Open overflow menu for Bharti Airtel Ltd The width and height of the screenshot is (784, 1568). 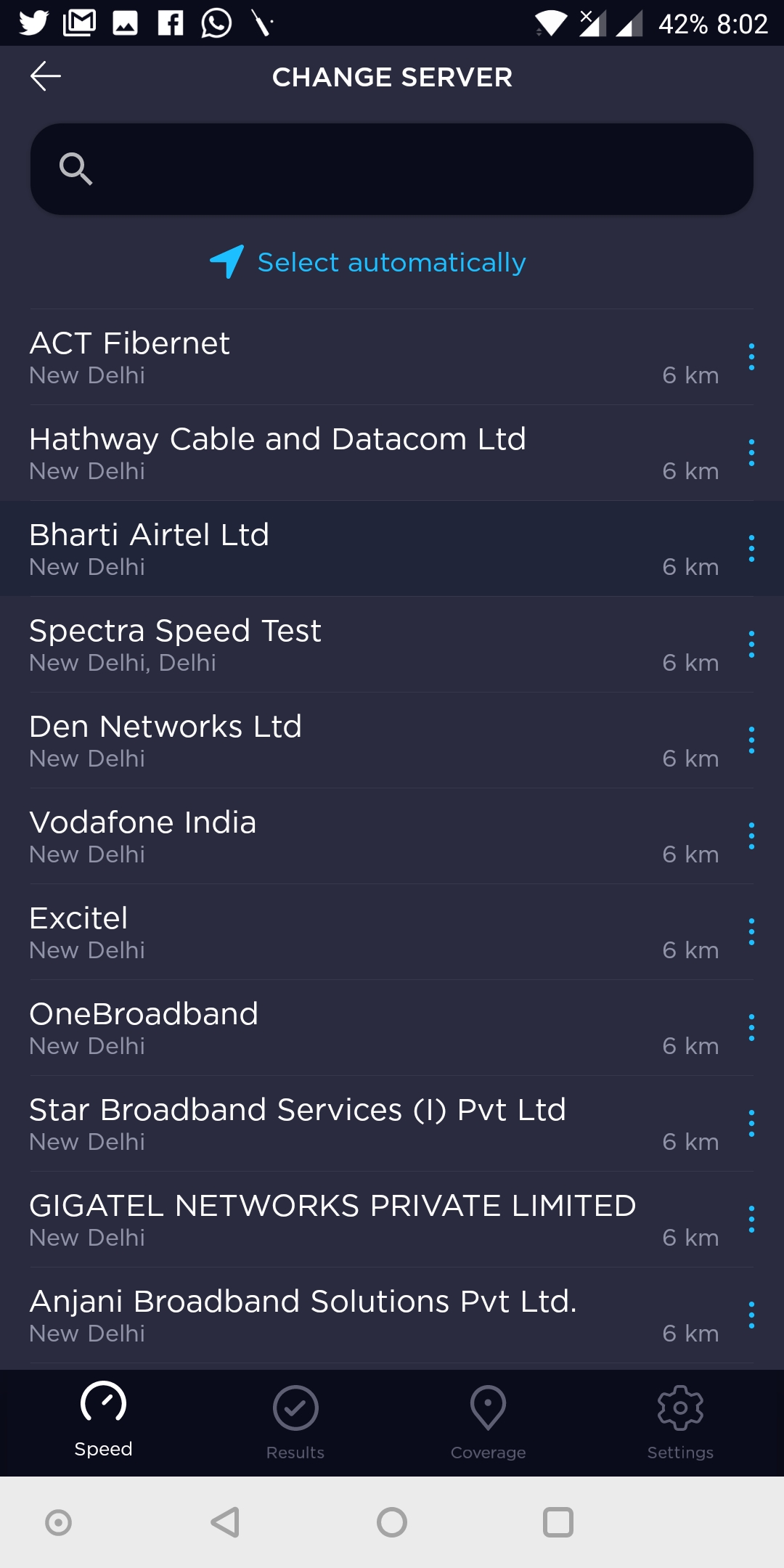[x=751, y=550]
